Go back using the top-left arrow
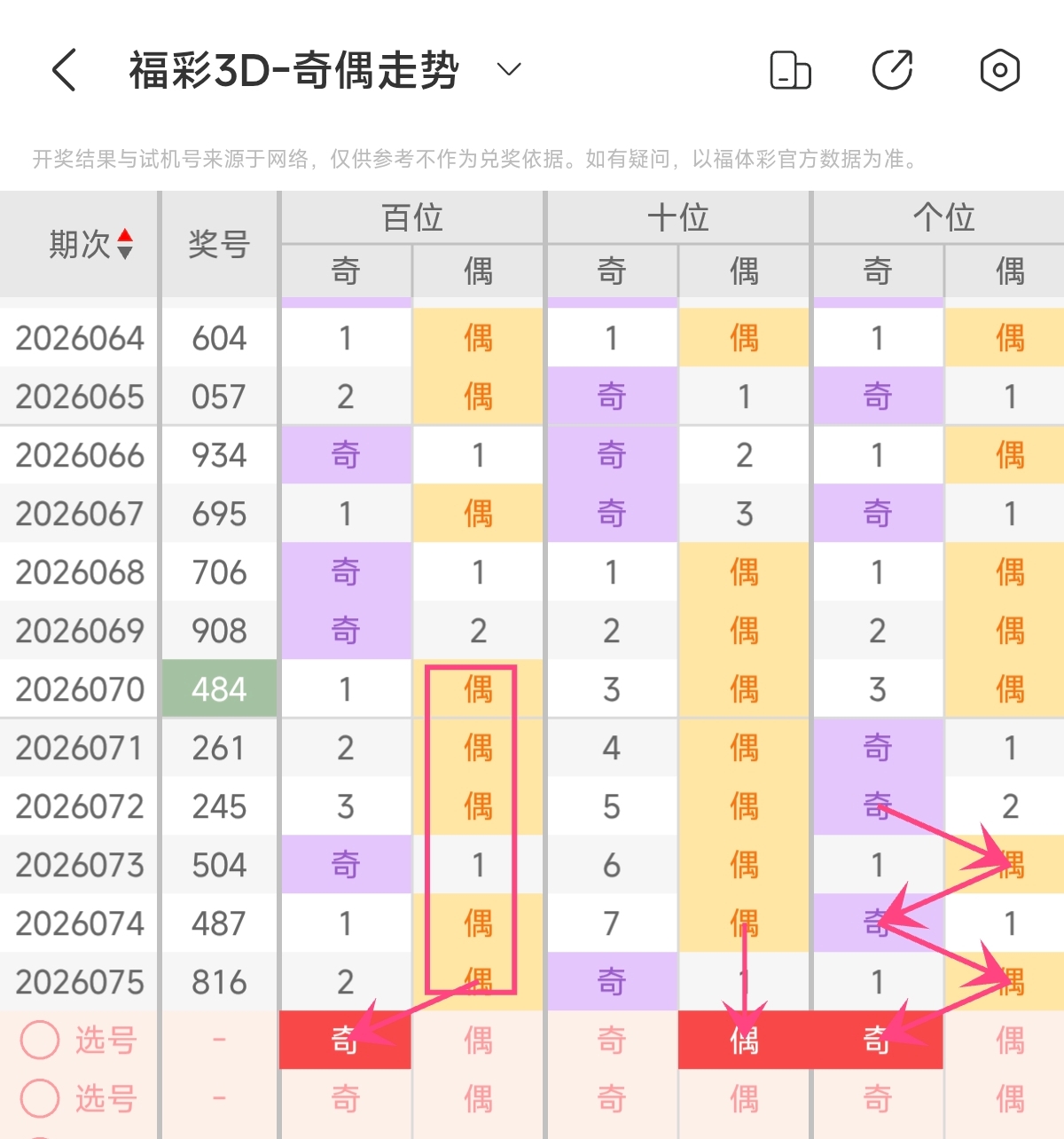1064x1139 pixels. tap(65, 70)
